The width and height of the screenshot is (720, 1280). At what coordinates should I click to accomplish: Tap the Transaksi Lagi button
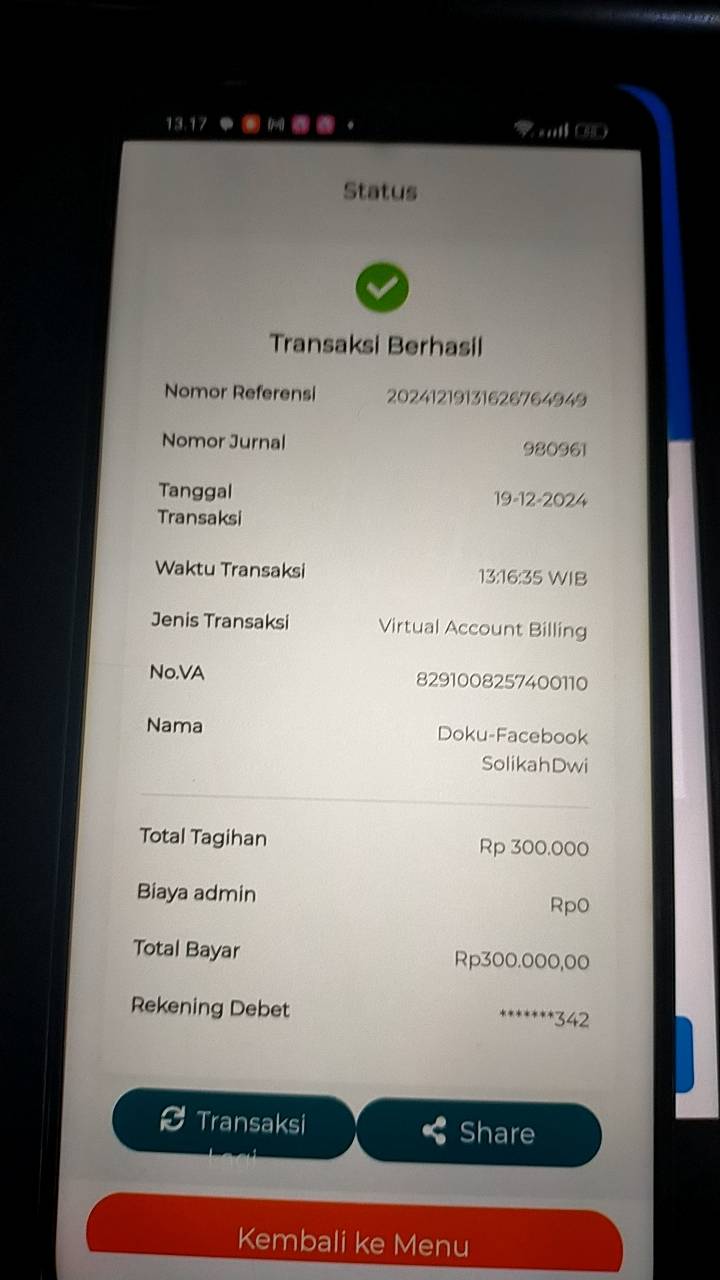(233, 1125)
